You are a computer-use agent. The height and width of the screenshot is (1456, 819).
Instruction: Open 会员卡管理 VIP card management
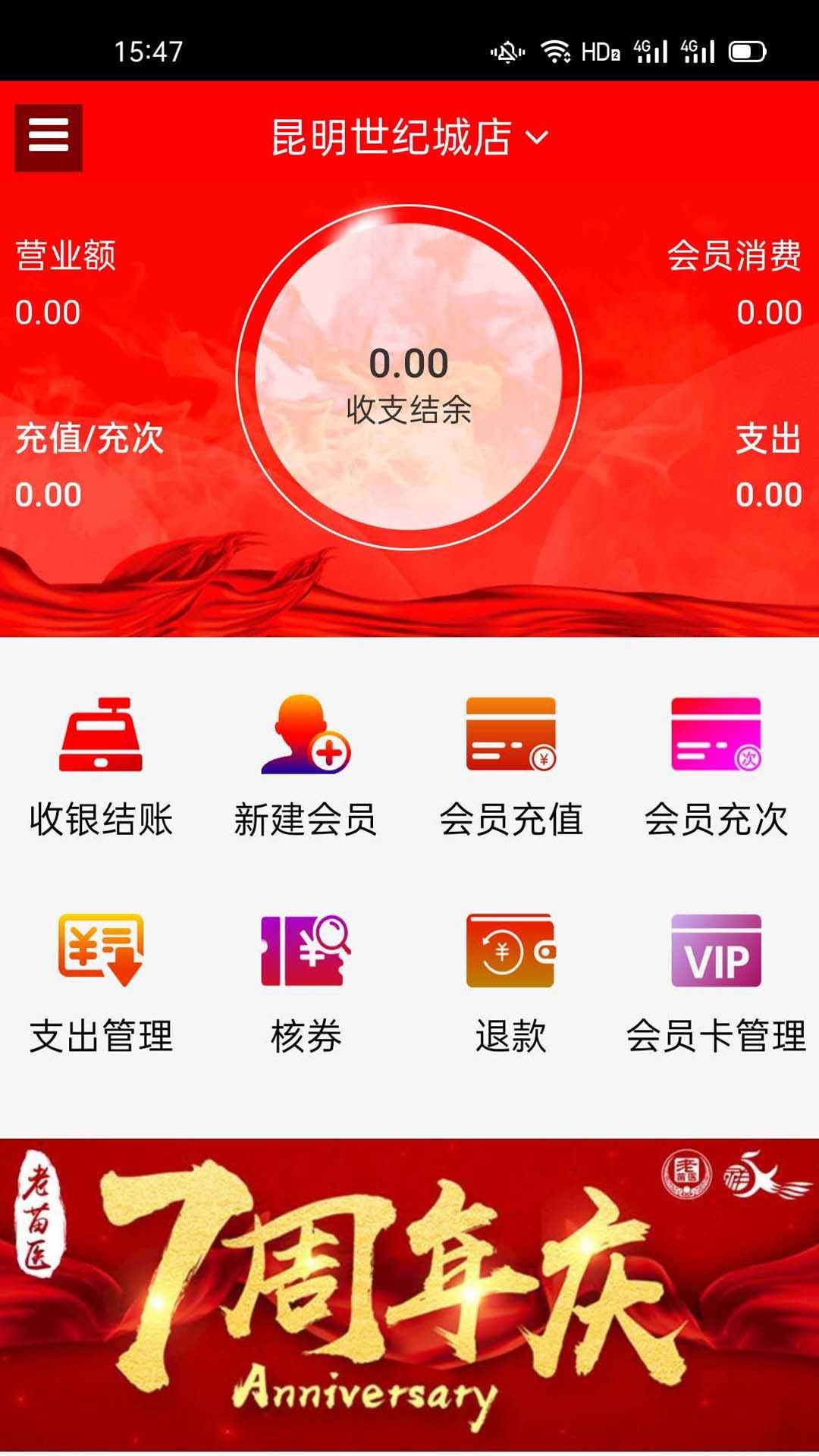point(716,983)
